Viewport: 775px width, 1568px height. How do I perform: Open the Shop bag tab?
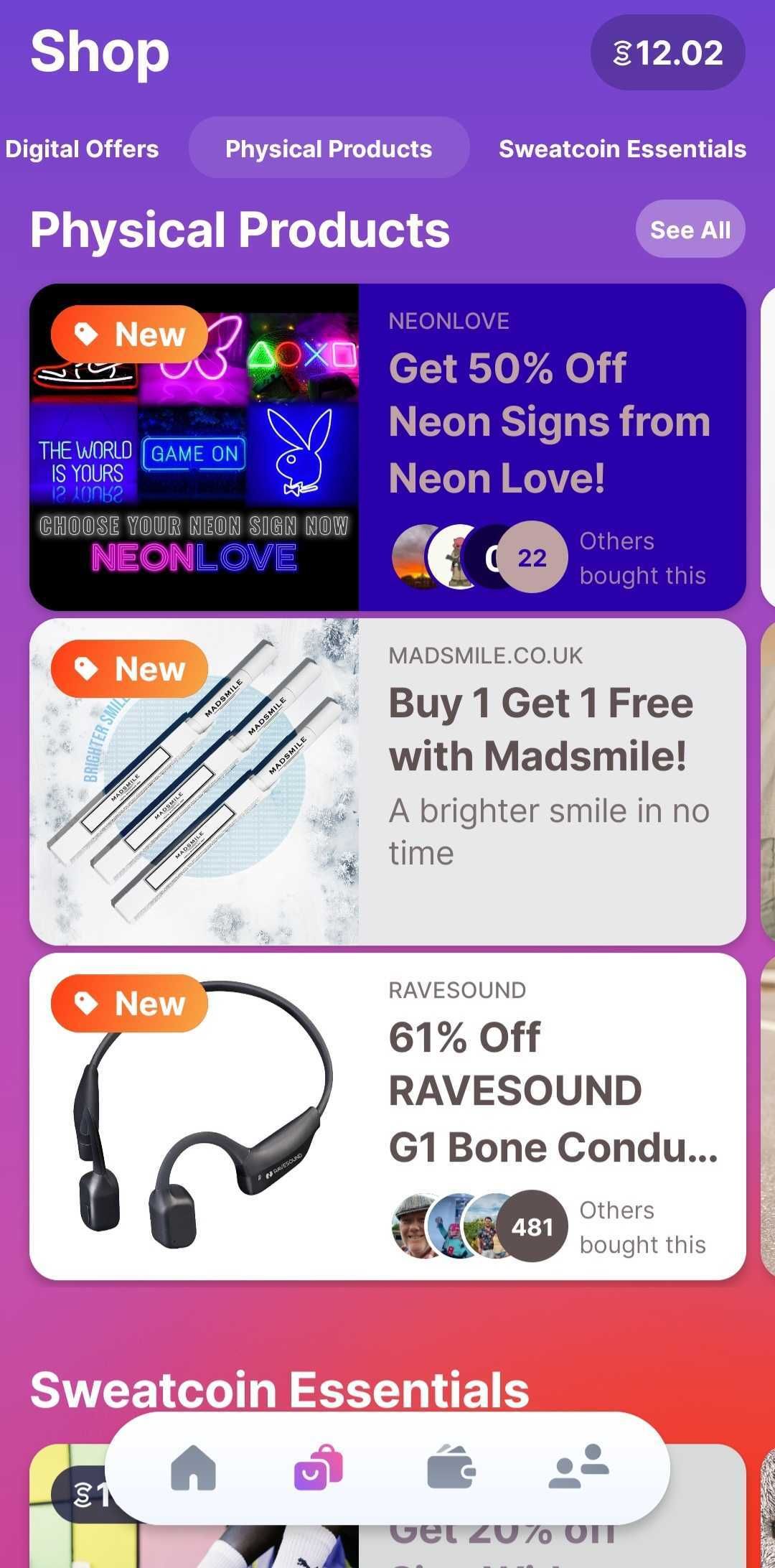[319, 1468]
